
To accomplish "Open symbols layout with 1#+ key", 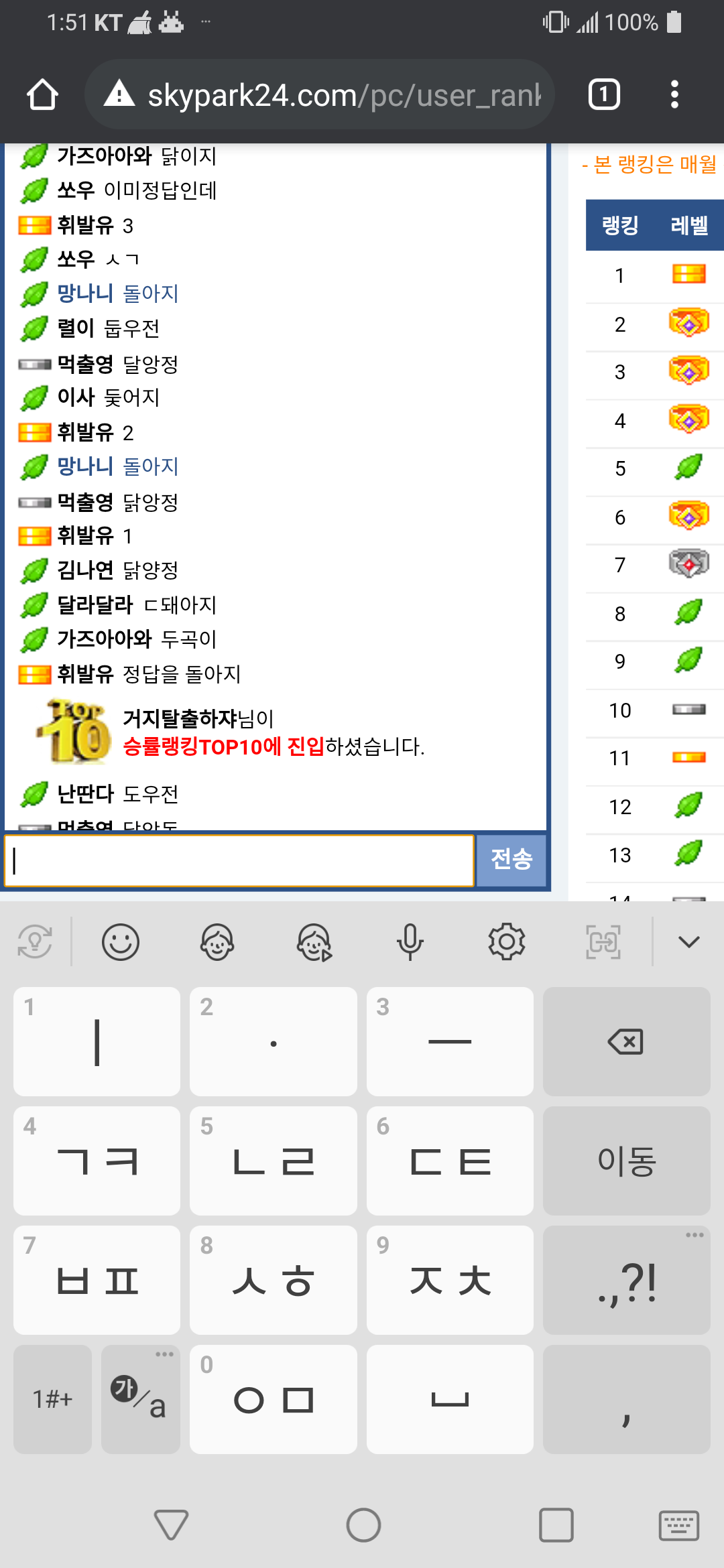I will pos(52,1400).
